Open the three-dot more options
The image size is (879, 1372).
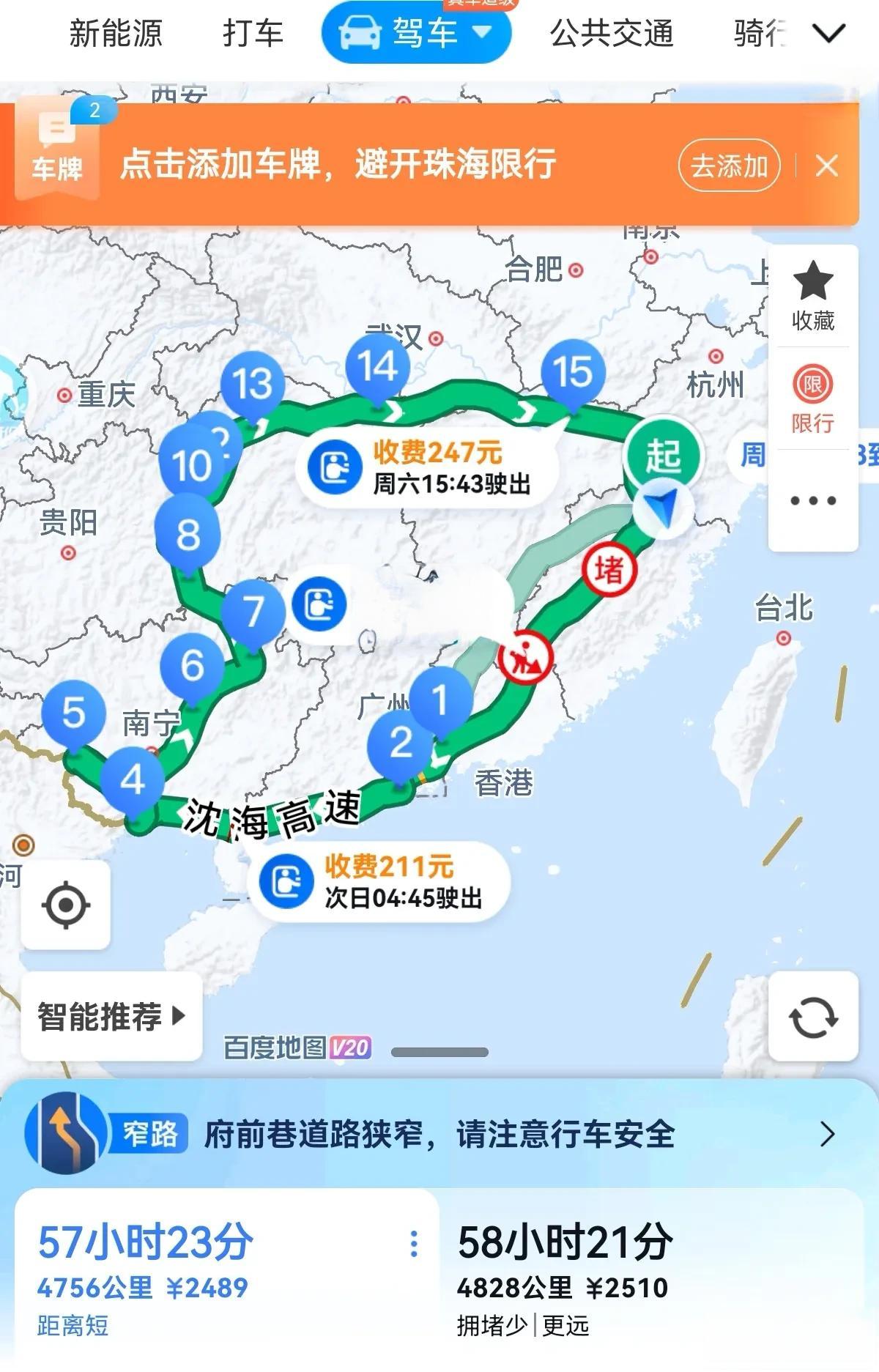pos(813,501)
